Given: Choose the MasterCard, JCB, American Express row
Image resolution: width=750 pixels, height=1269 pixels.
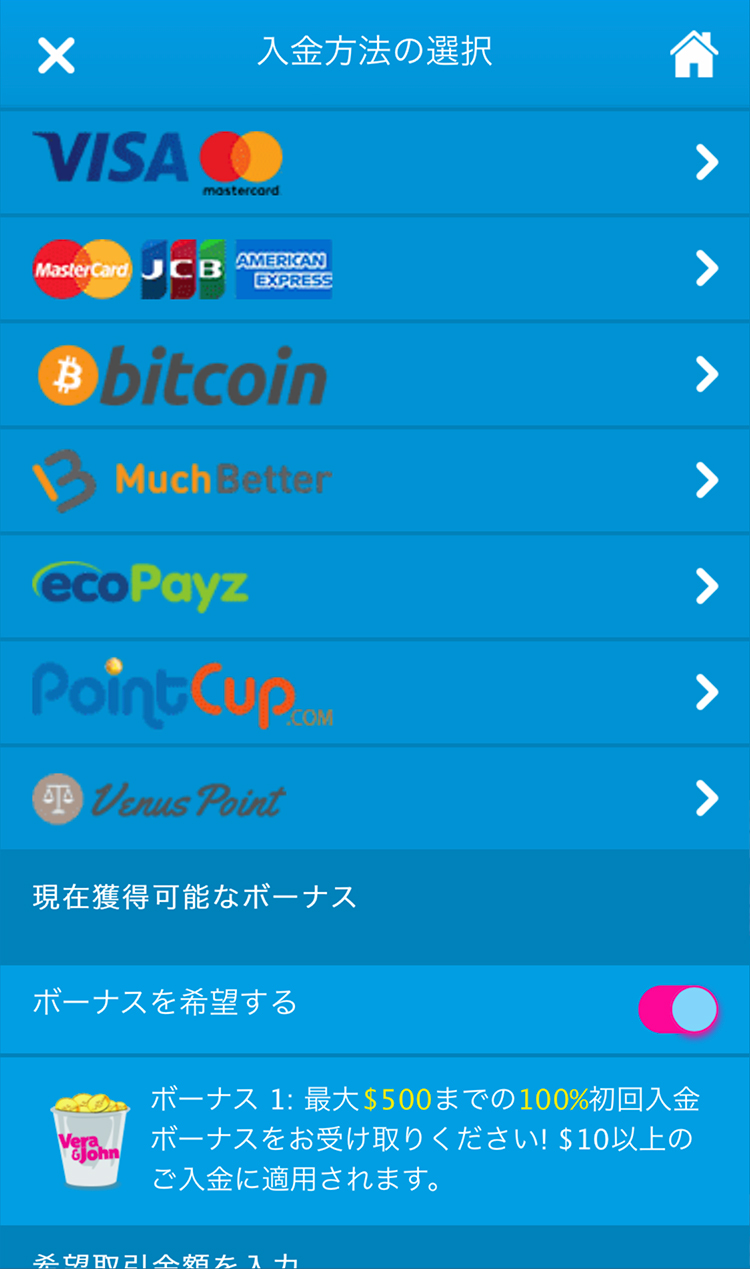Looking at the screenshot, I should [375, 268].
